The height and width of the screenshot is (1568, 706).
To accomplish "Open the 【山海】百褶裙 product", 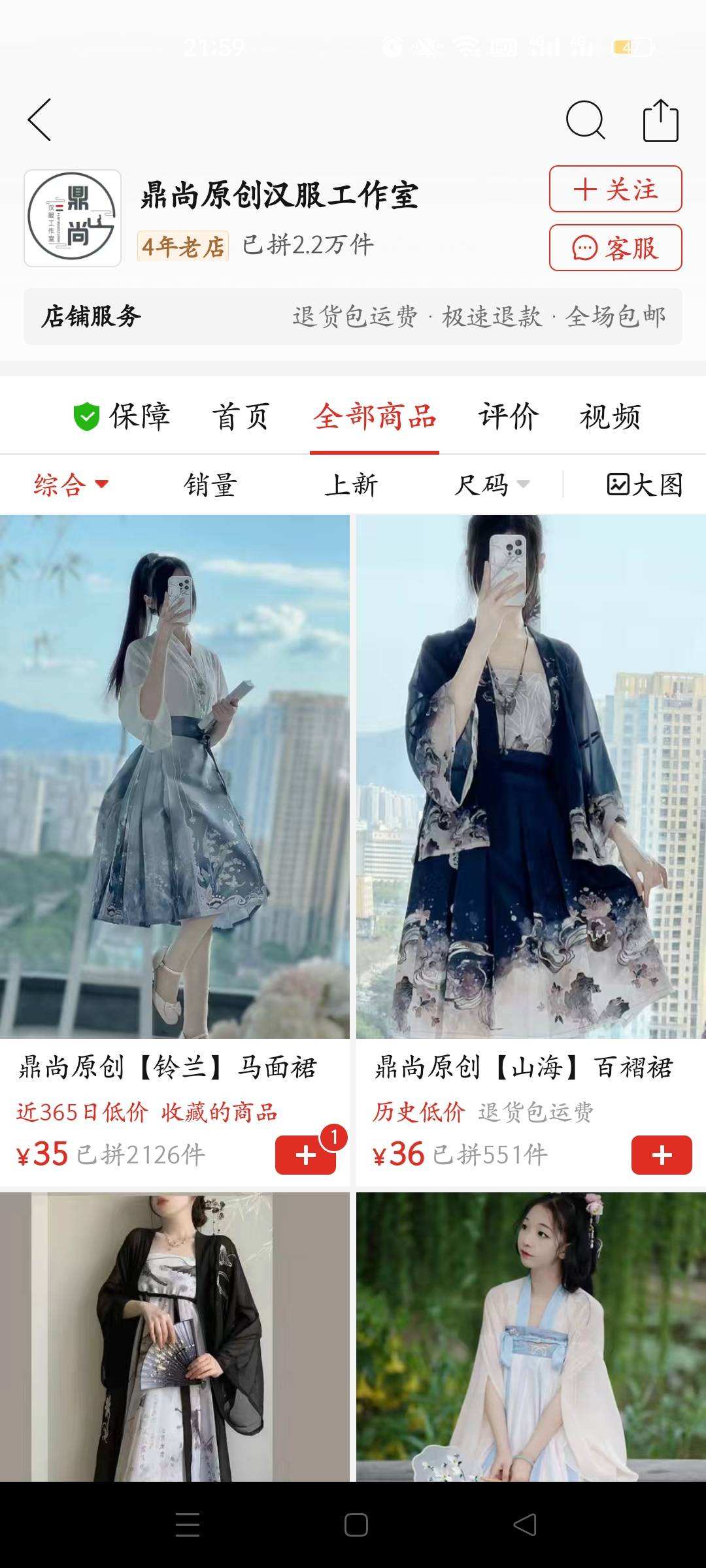I will (531, 776).
